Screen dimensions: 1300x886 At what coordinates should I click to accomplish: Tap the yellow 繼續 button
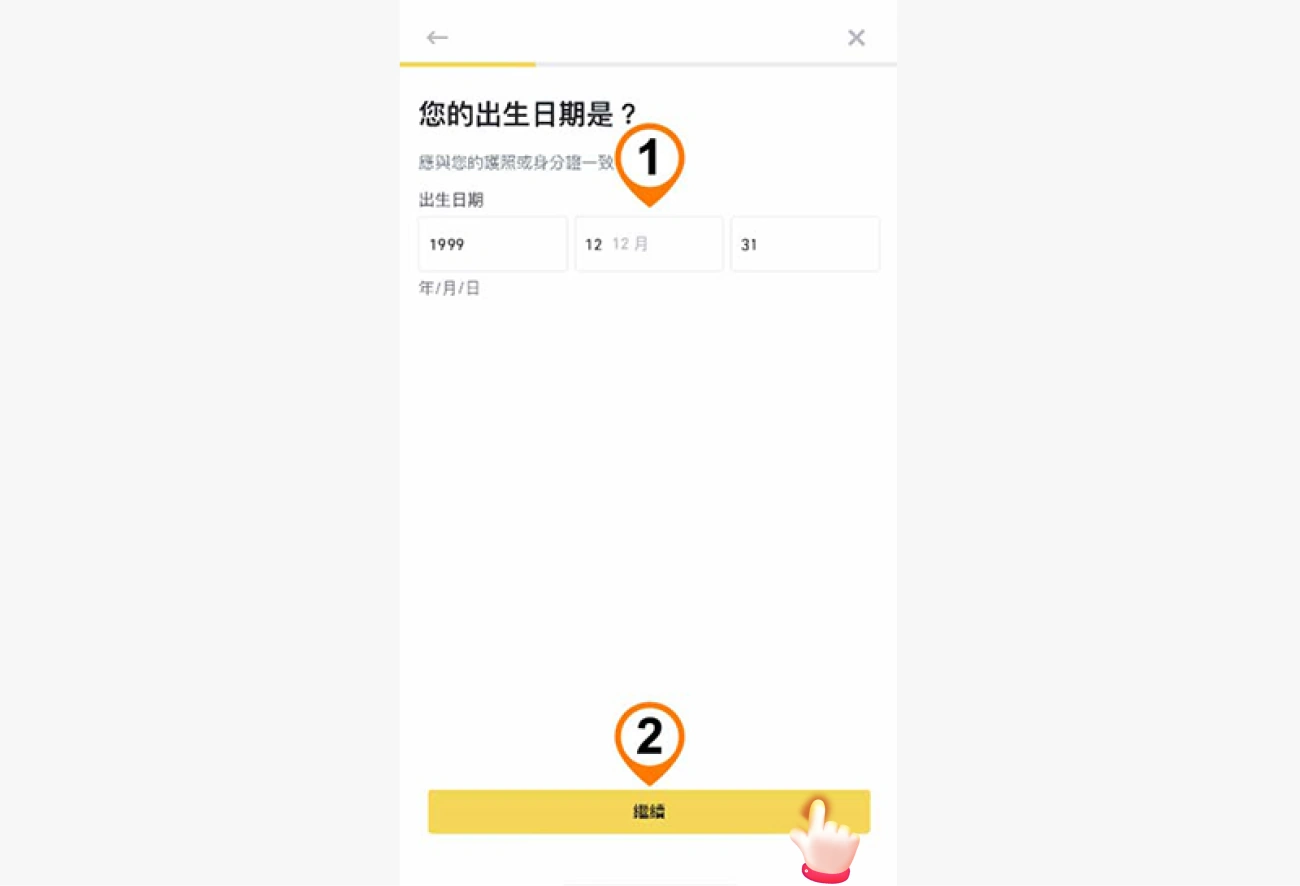click(648, 812)
